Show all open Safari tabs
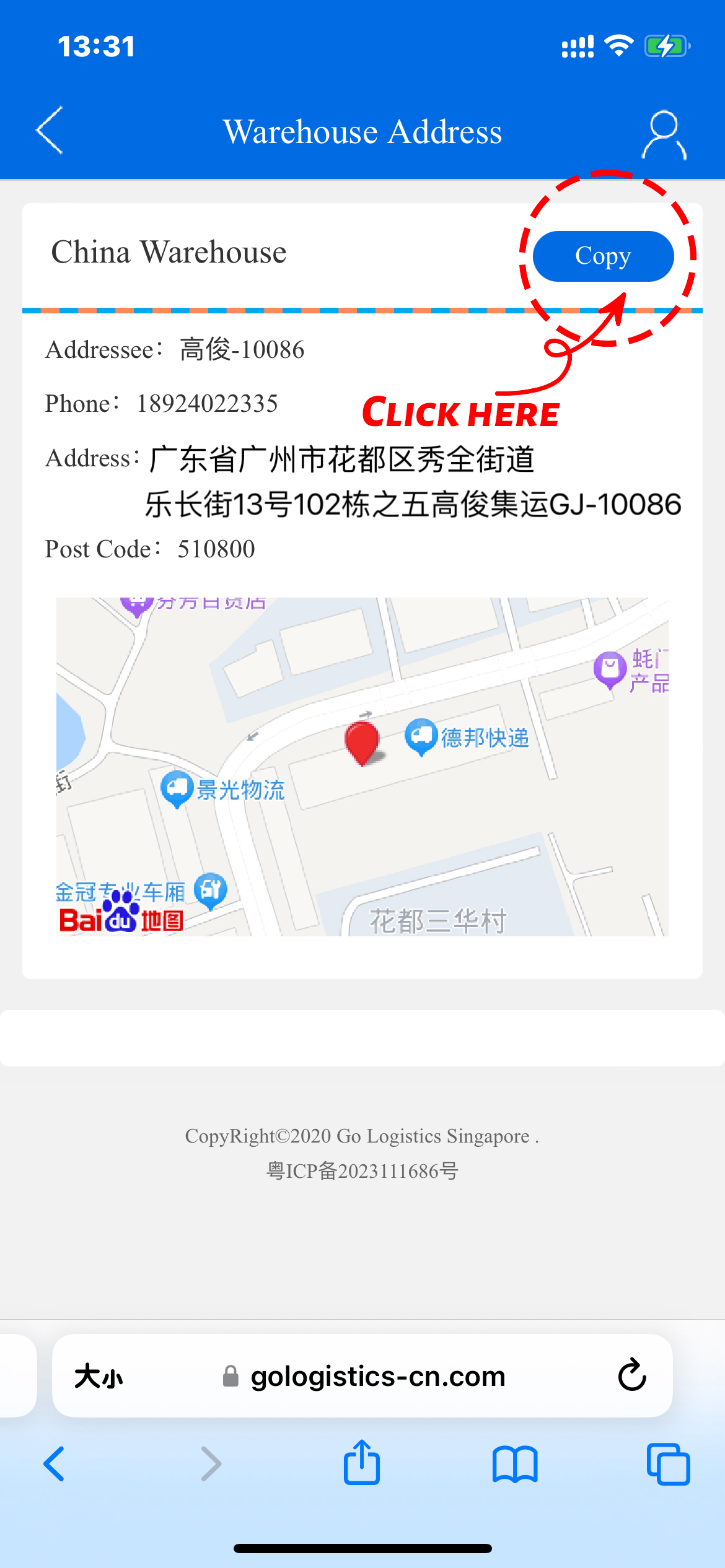 (x=668, y=1464)
